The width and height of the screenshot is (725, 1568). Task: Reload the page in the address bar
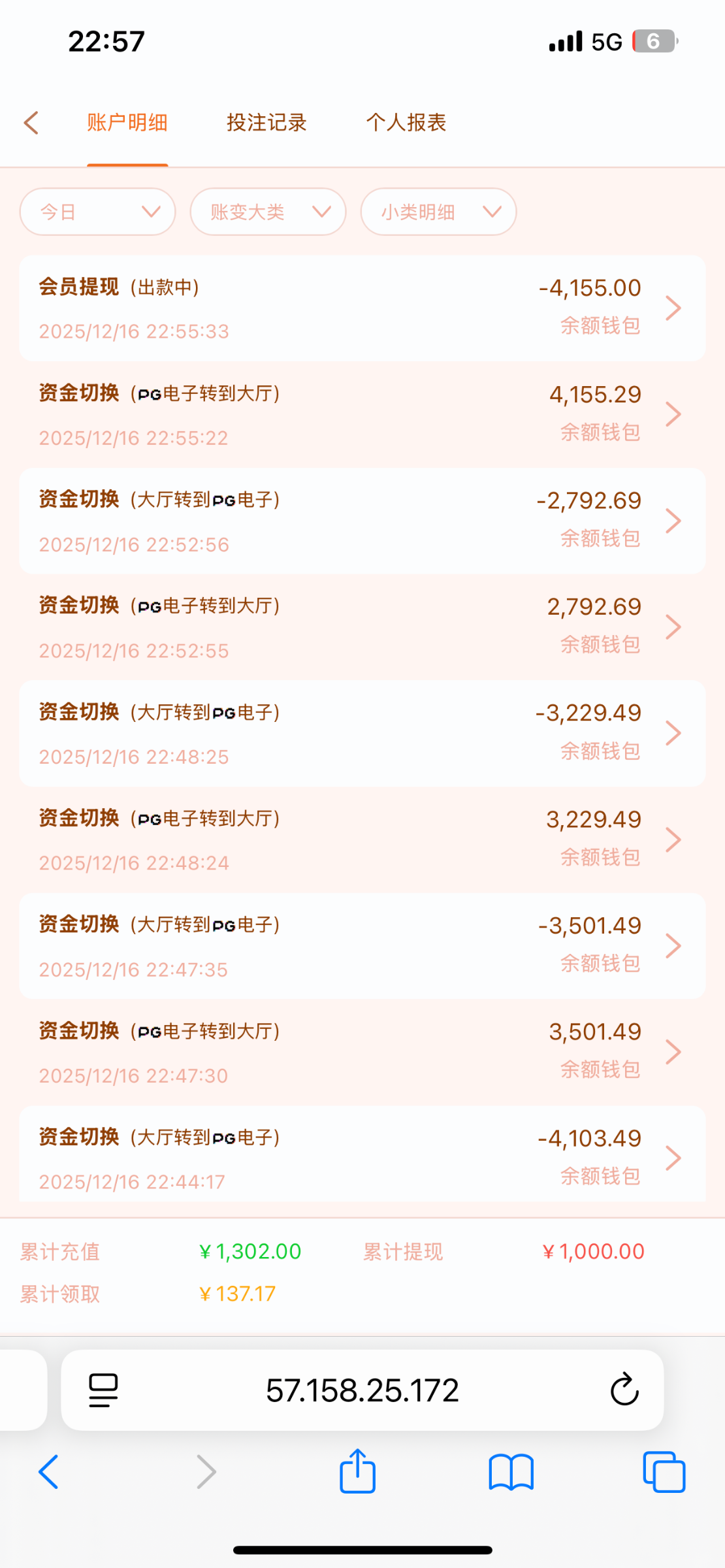tap(624, 1390)
